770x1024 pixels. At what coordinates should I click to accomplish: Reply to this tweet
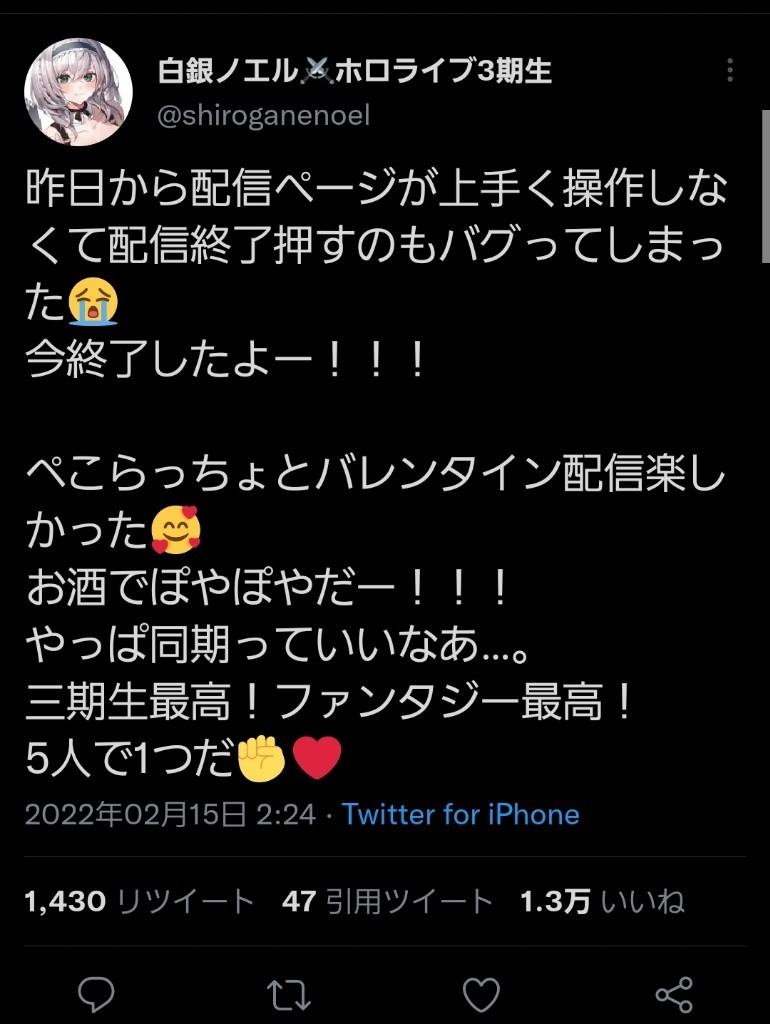(x=96, y=994)
